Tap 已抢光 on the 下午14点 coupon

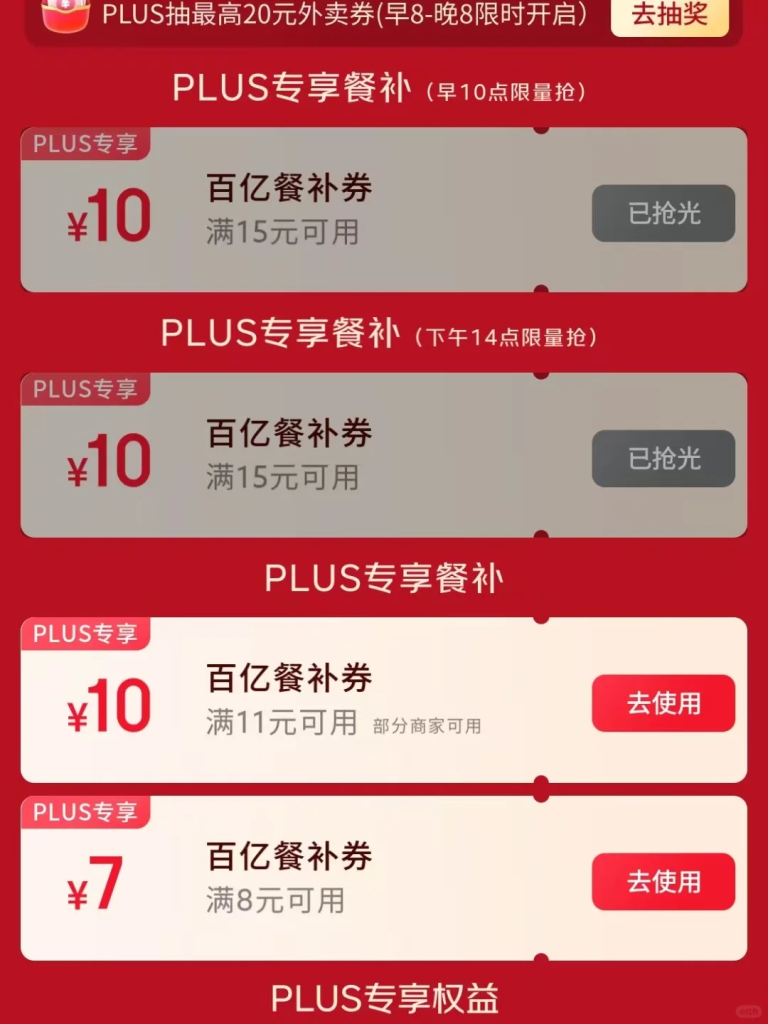point(663,459)
